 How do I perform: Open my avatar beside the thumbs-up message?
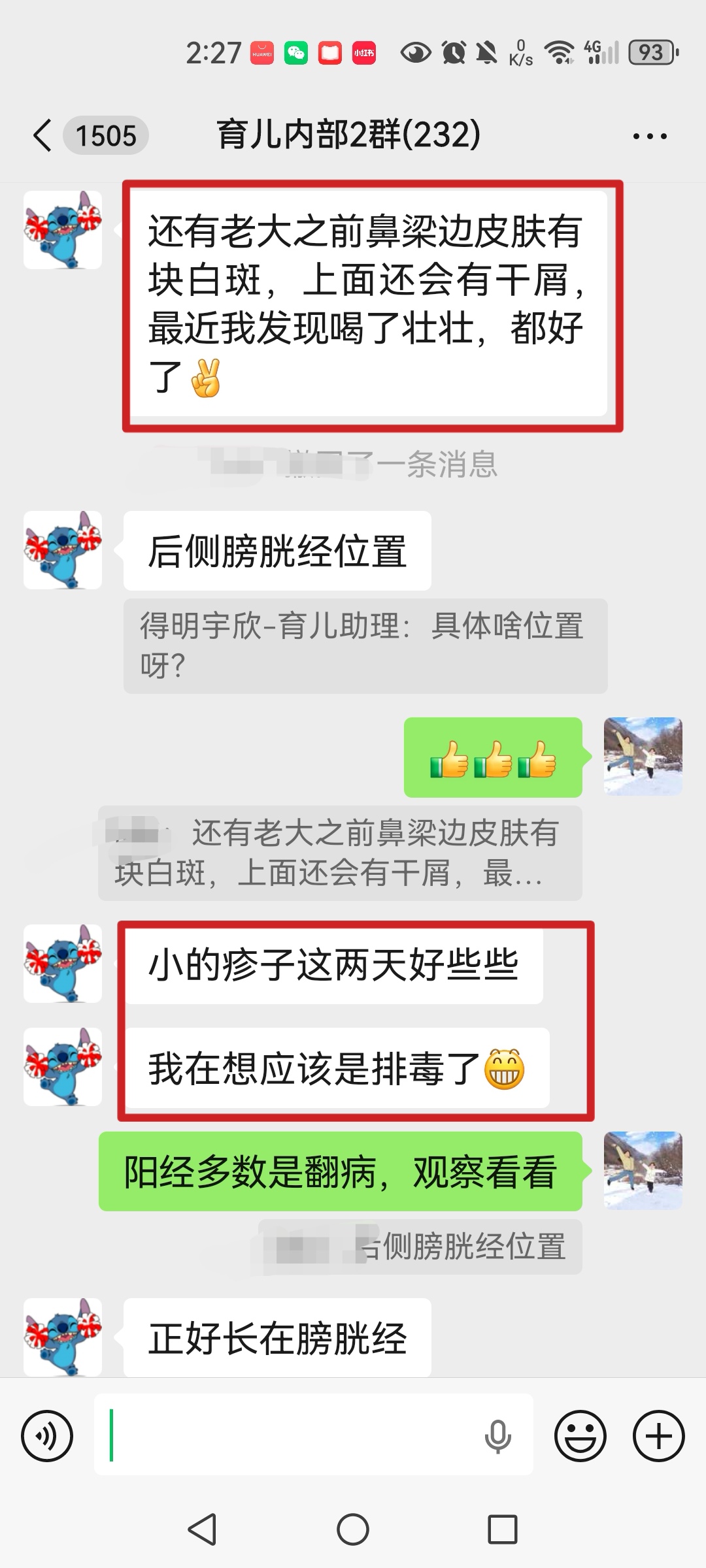(643, 757)
